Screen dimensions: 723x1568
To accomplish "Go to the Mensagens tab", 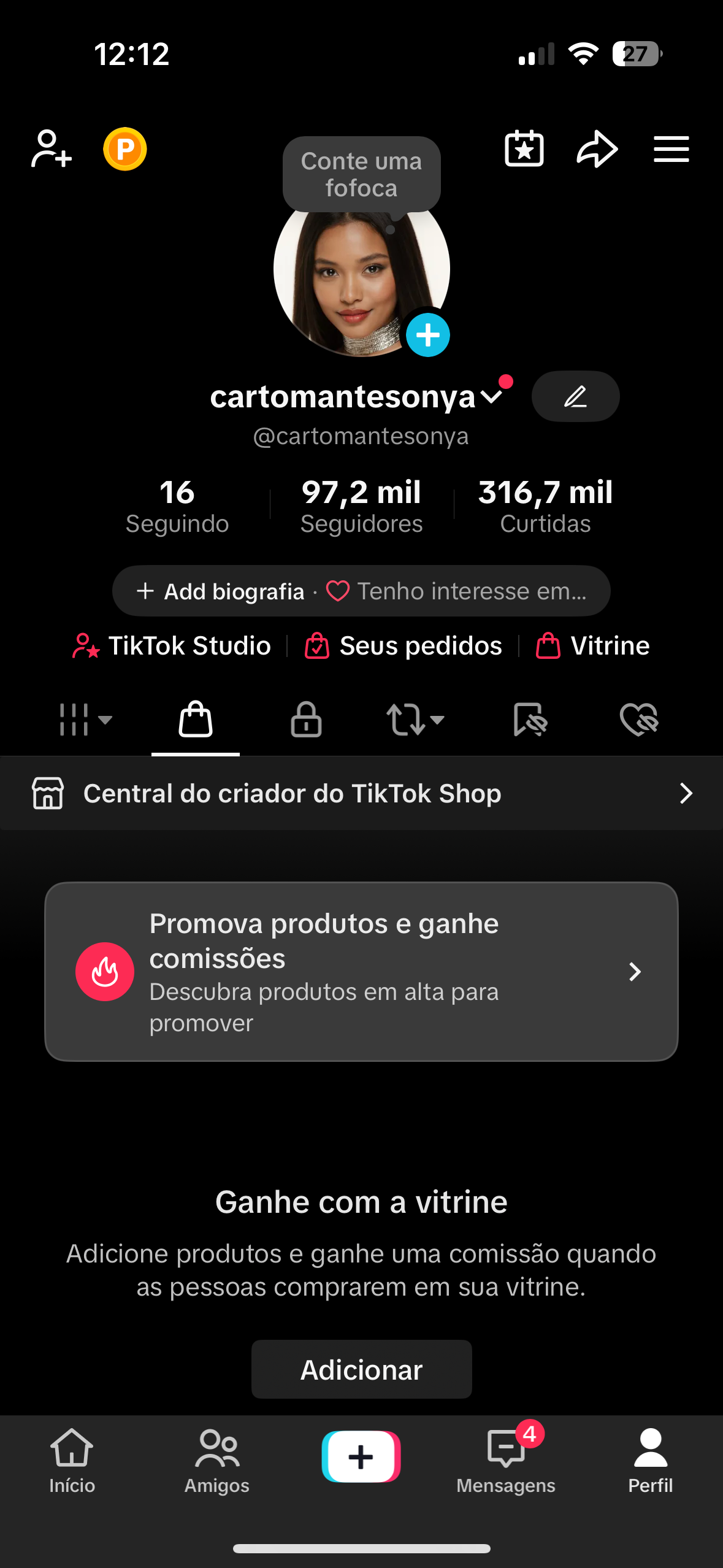I will tap(506, 1460).
